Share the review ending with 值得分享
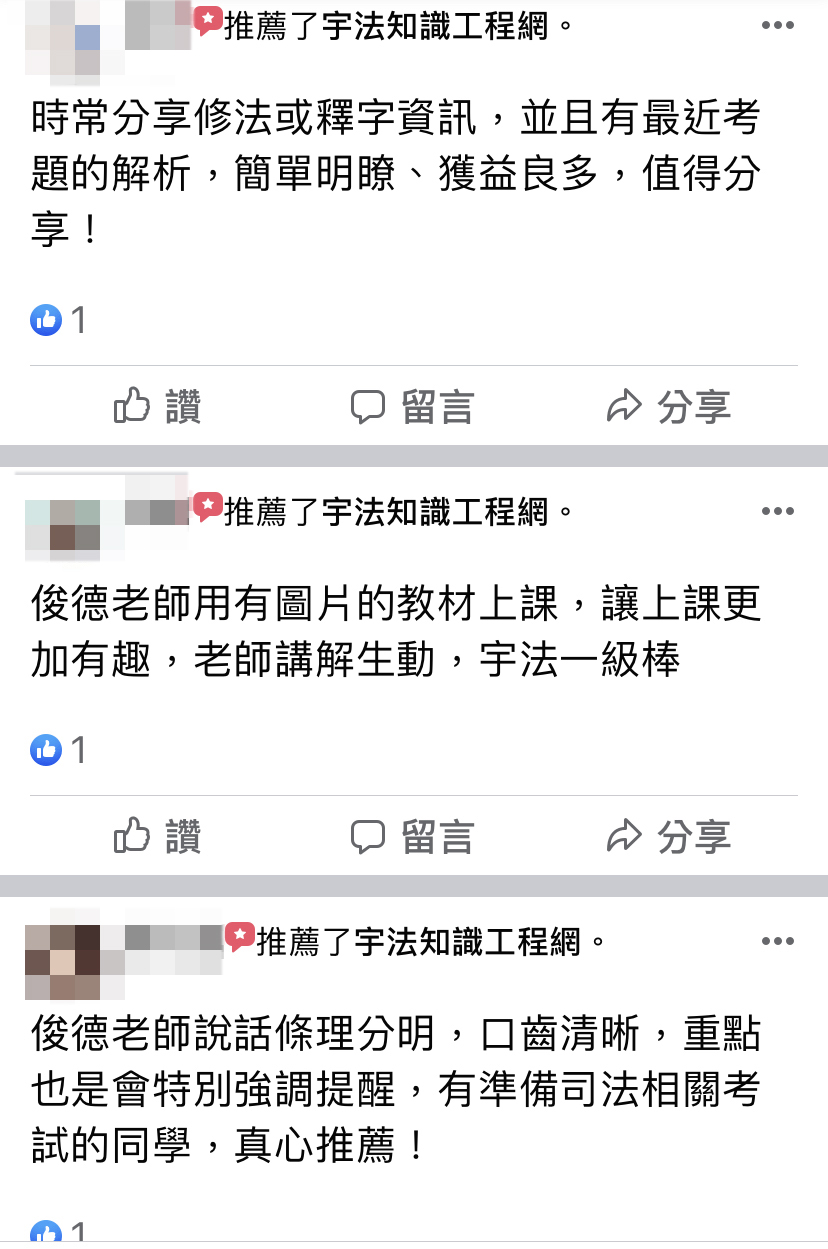 point(669,407)
